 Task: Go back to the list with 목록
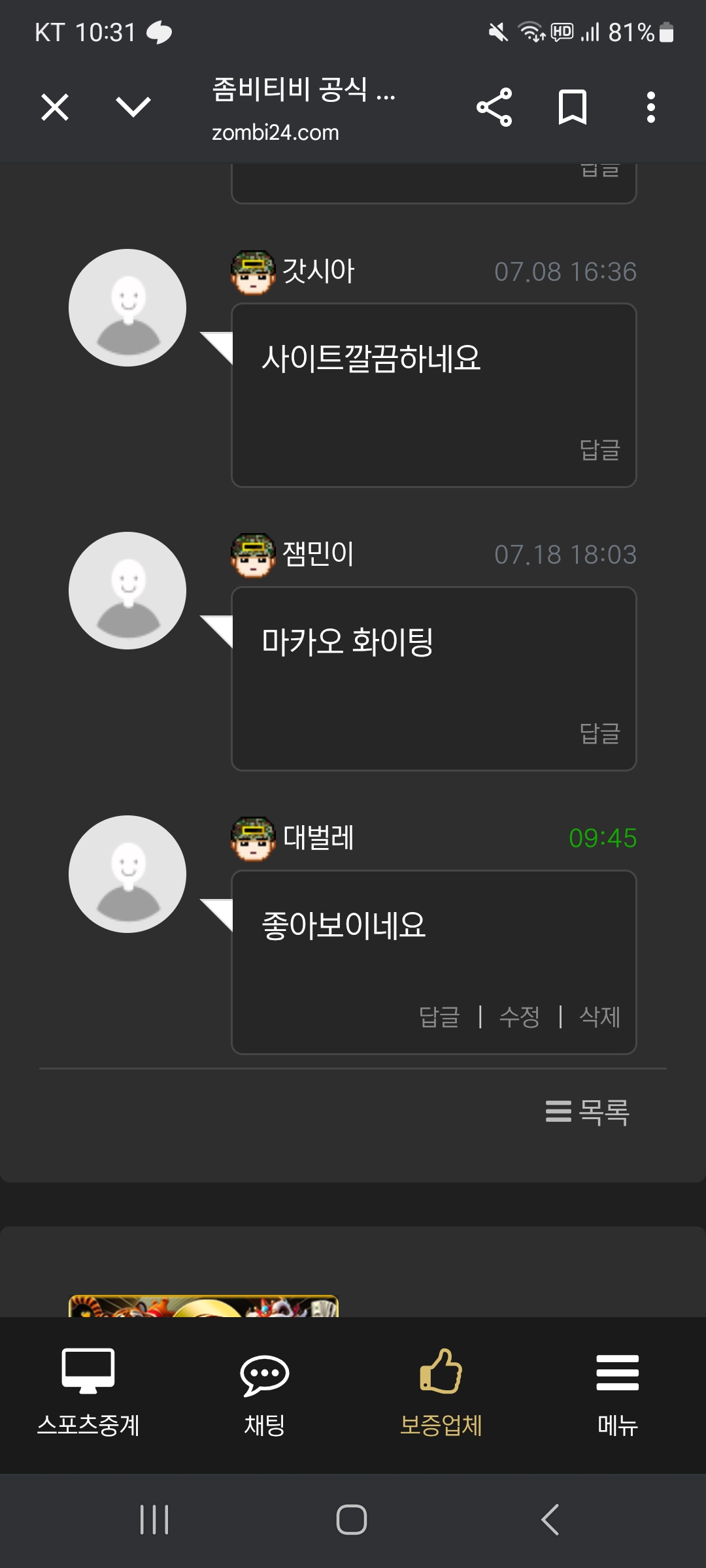point(587,1112)
